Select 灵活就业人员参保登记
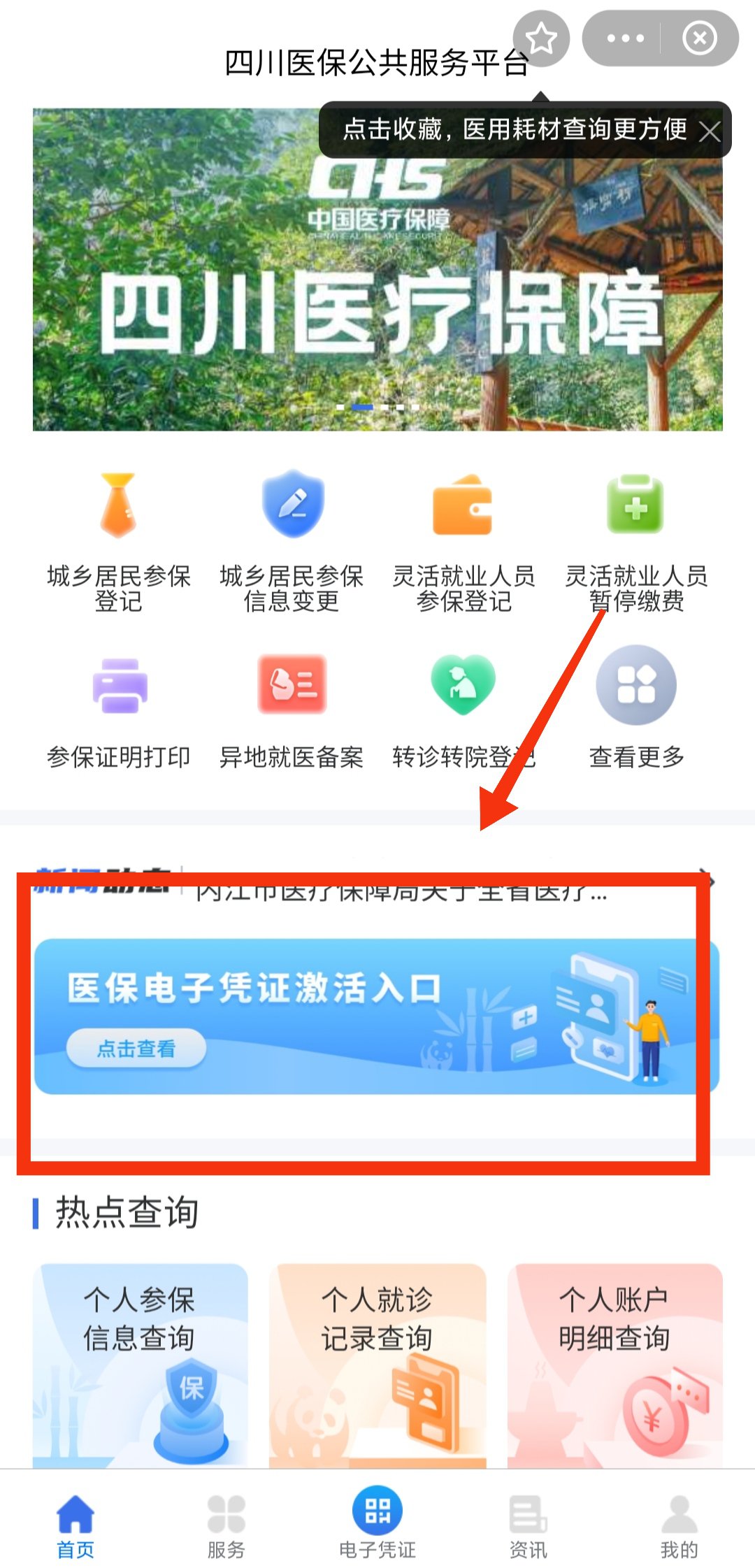The width and height of the screenshot is (755, 1568). click(x=463, y=540)
